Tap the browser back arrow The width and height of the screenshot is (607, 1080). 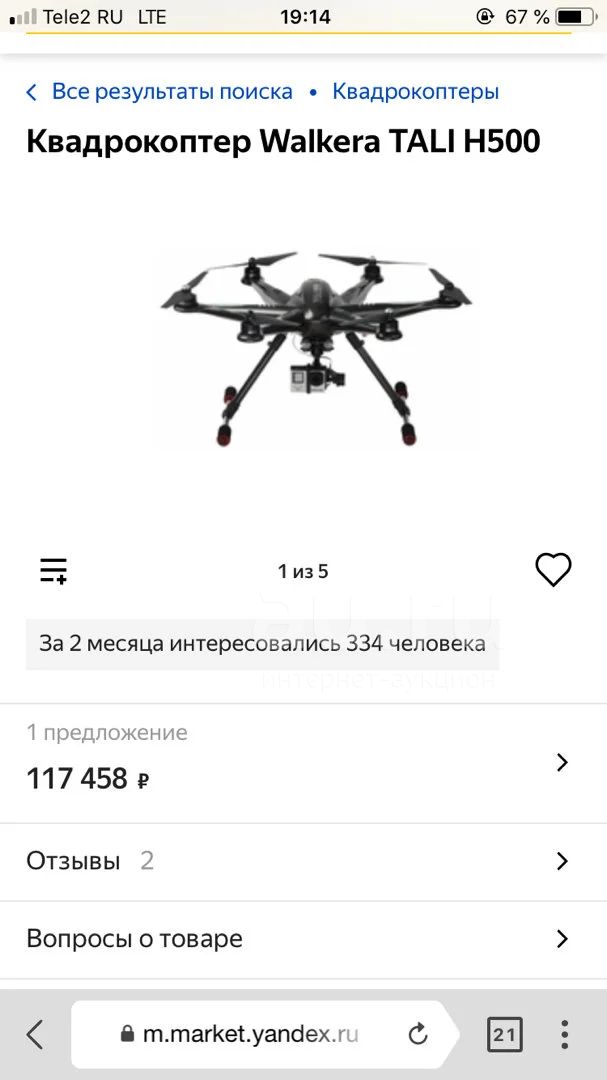click(x=34, y=1035)
